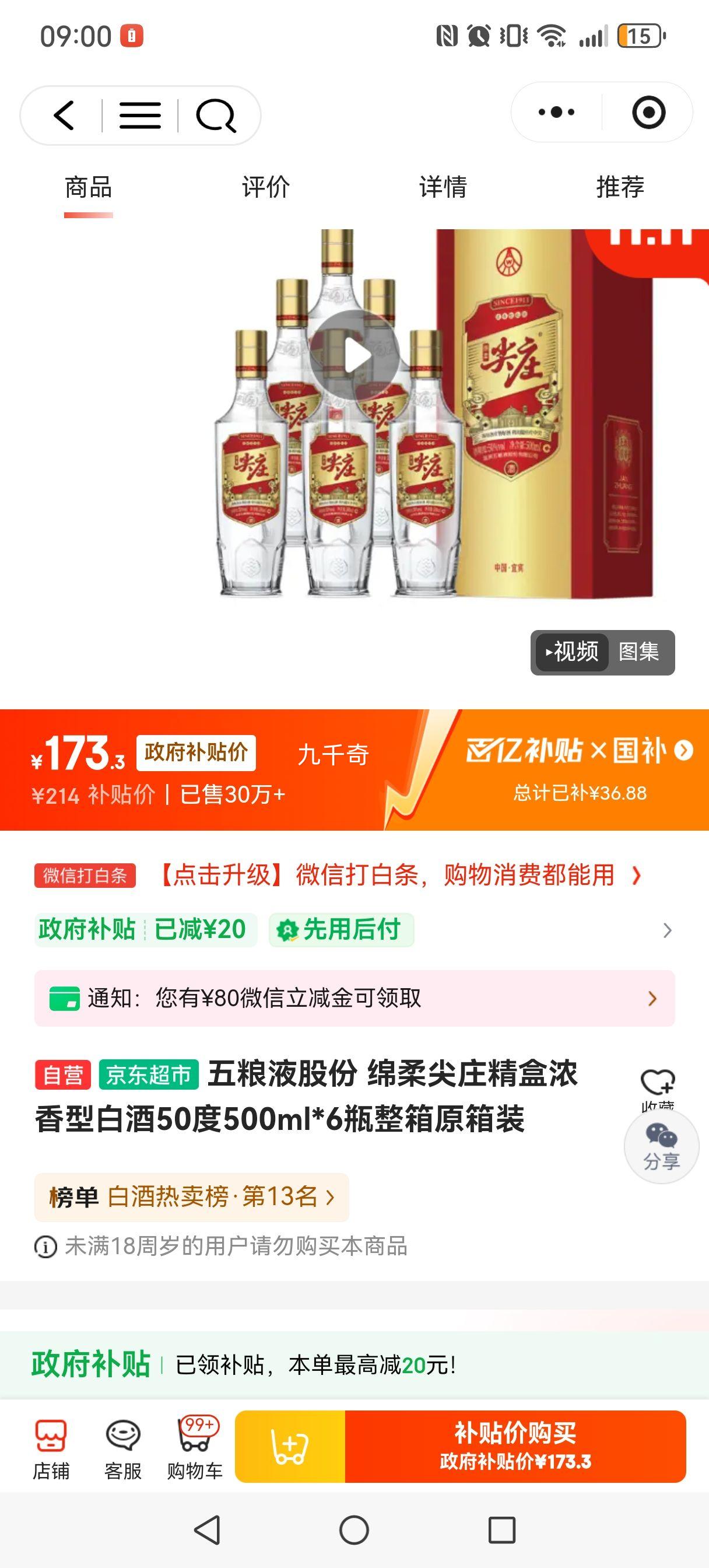
Task: Open the 店铺 page
Action: coord(51,1448)
